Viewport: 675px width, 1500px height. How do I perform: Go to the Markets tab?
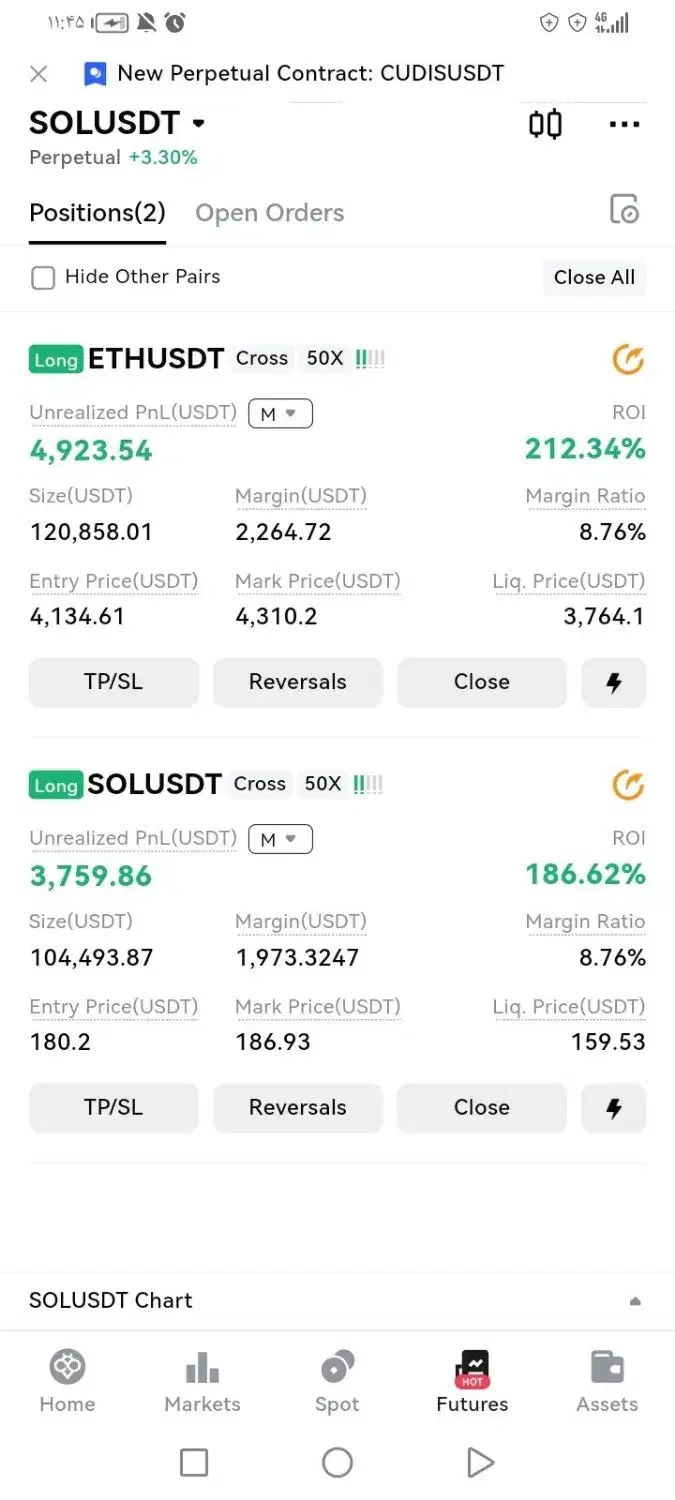tap(202, 1382)
